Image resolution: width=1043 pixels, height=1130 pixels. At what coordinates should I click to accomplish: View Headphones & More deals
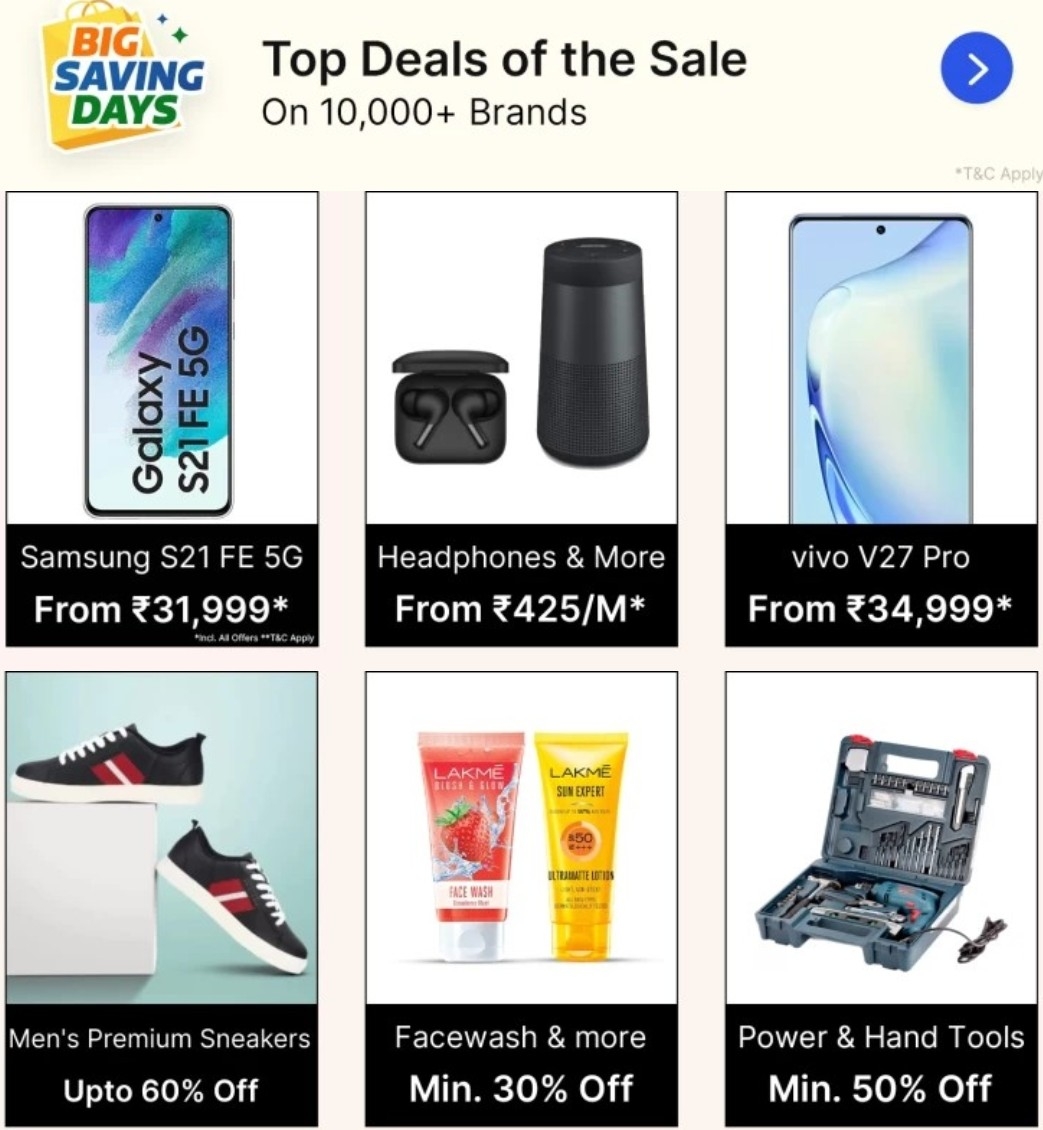click(x=521, y=418)
